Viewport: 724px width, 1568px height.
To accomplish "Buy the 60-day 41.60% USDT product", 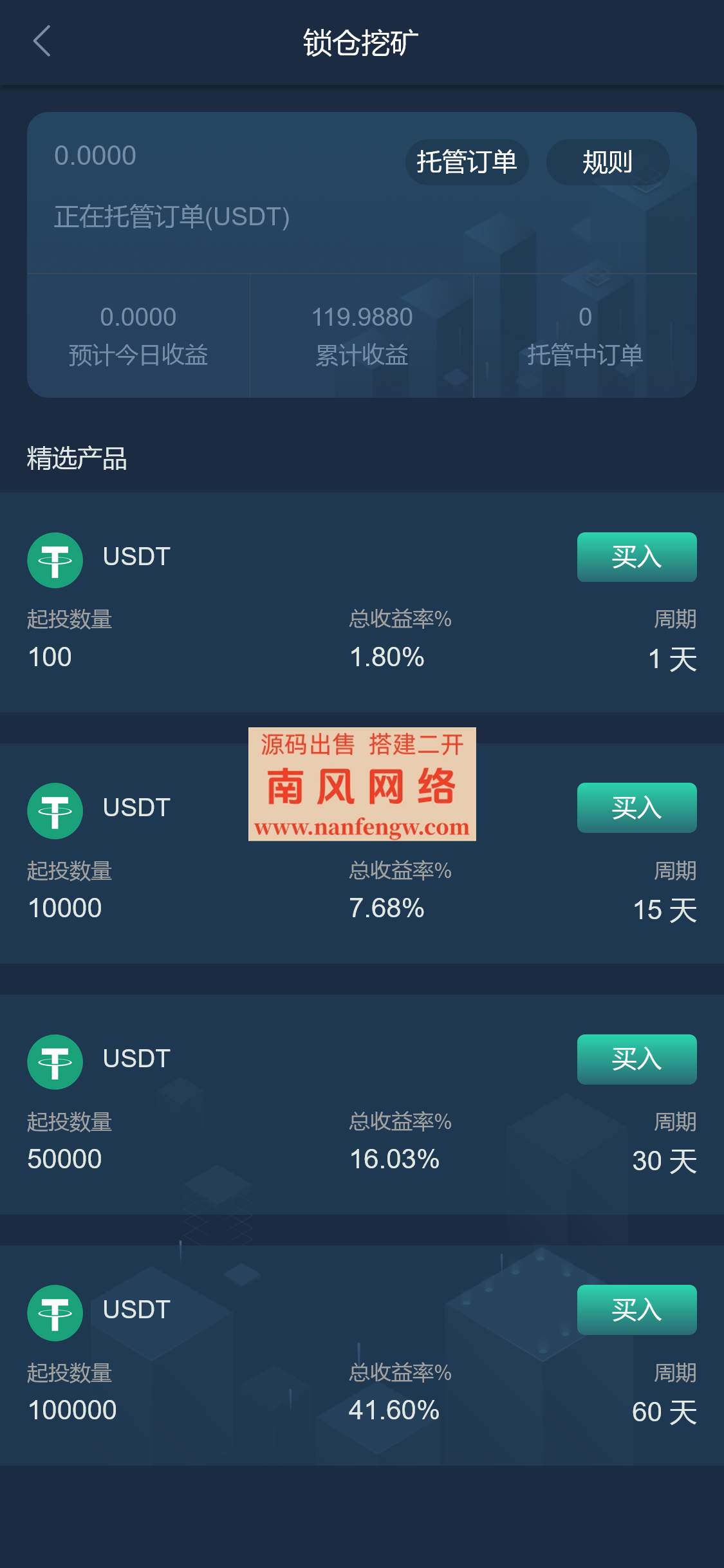I will pos(636,1309).
